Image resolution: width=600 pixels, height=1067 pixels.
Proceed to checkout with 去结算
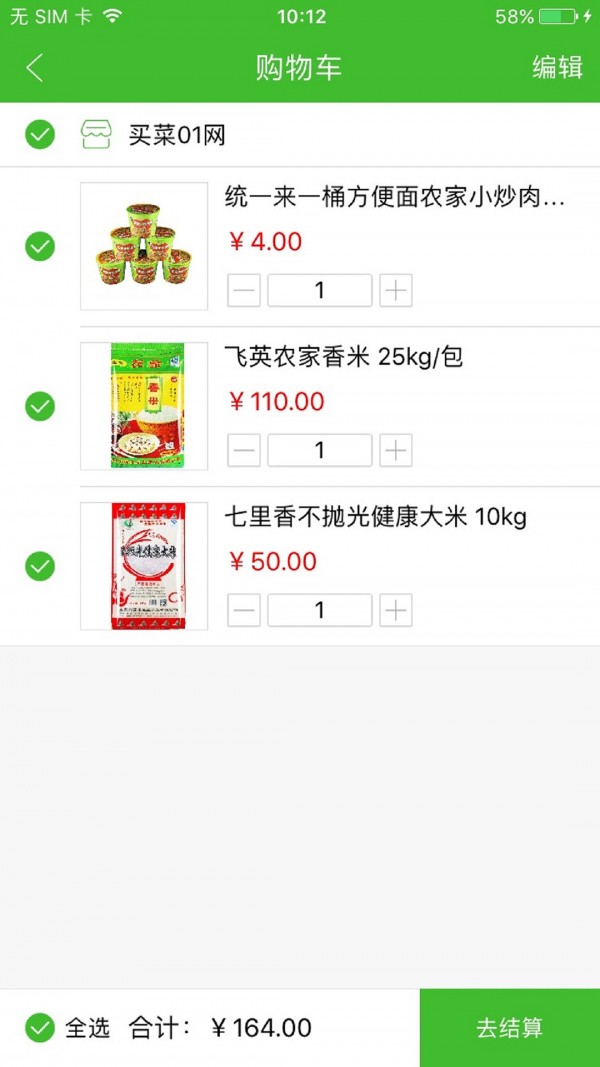tap(510, 1028)
